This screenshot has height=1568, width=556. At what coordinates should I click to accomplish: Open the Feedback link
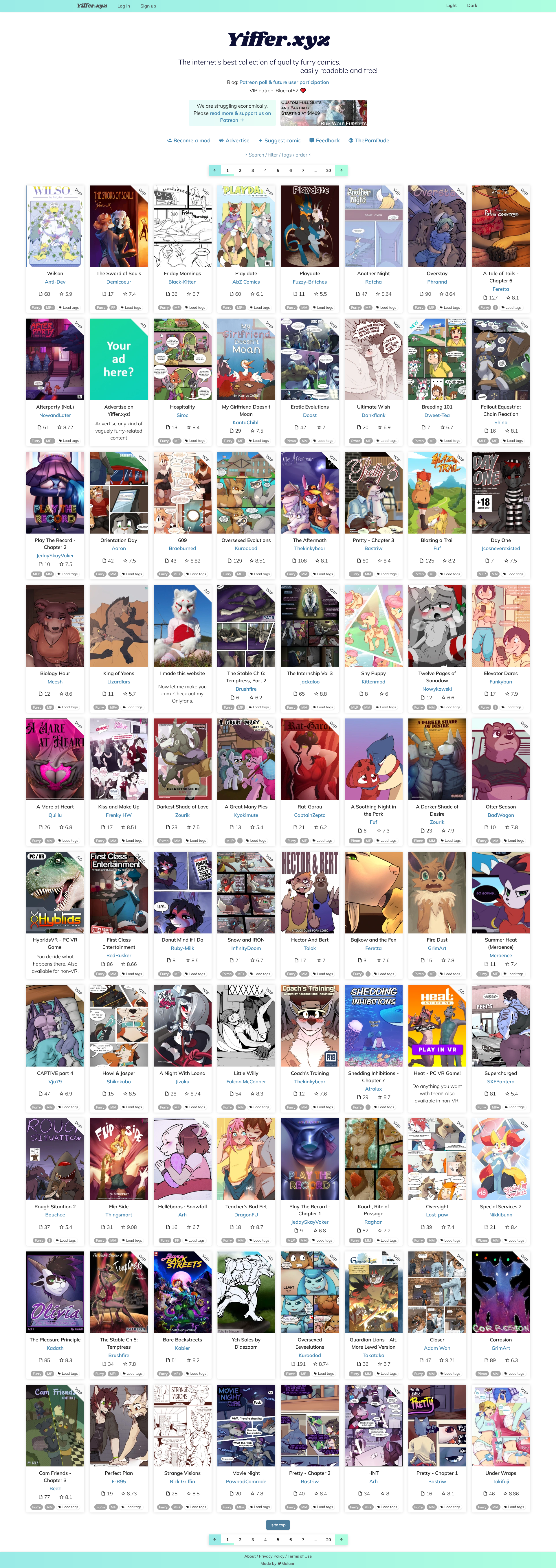(x=324, y=141)
